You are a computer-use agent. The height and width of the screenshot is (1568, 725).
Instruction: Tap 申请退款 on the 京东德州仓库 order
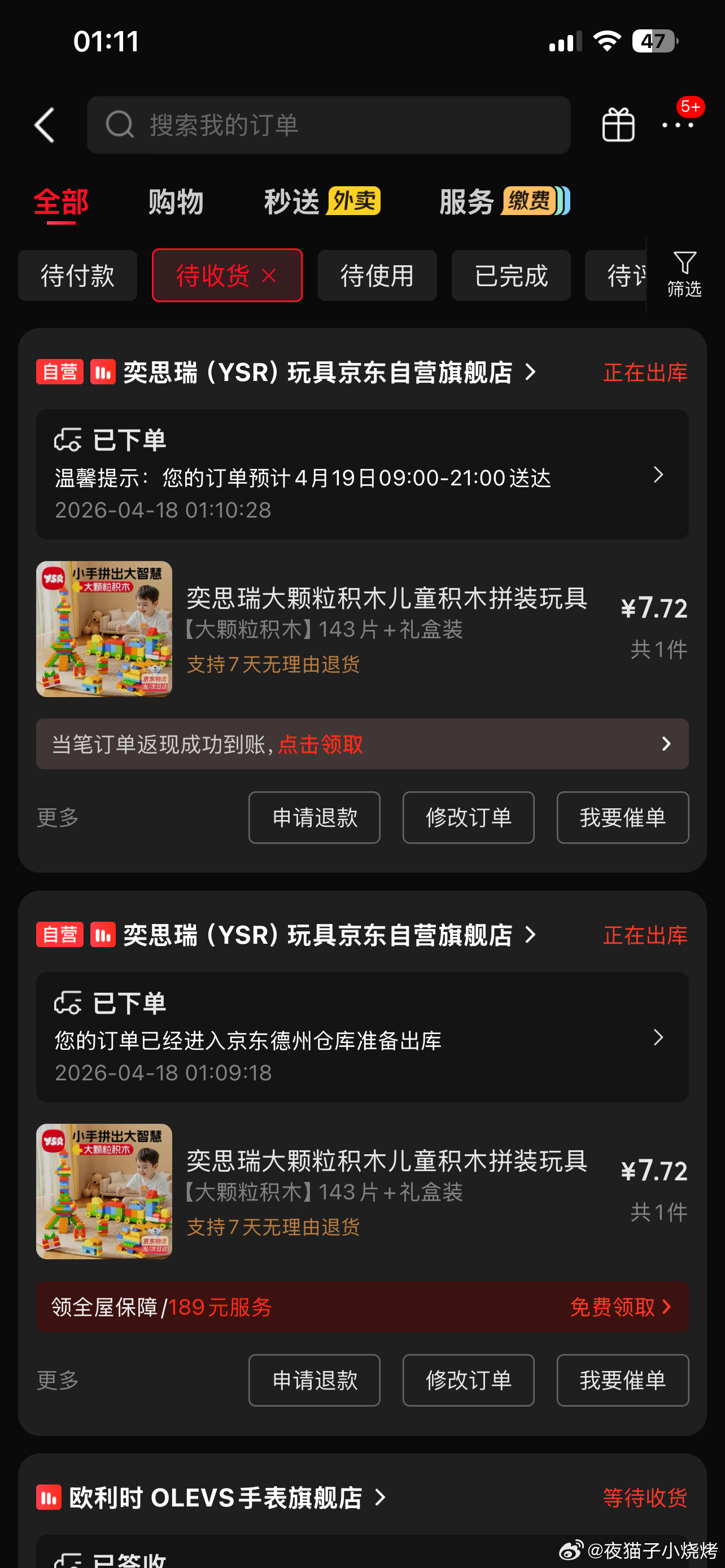[314, 1380]
